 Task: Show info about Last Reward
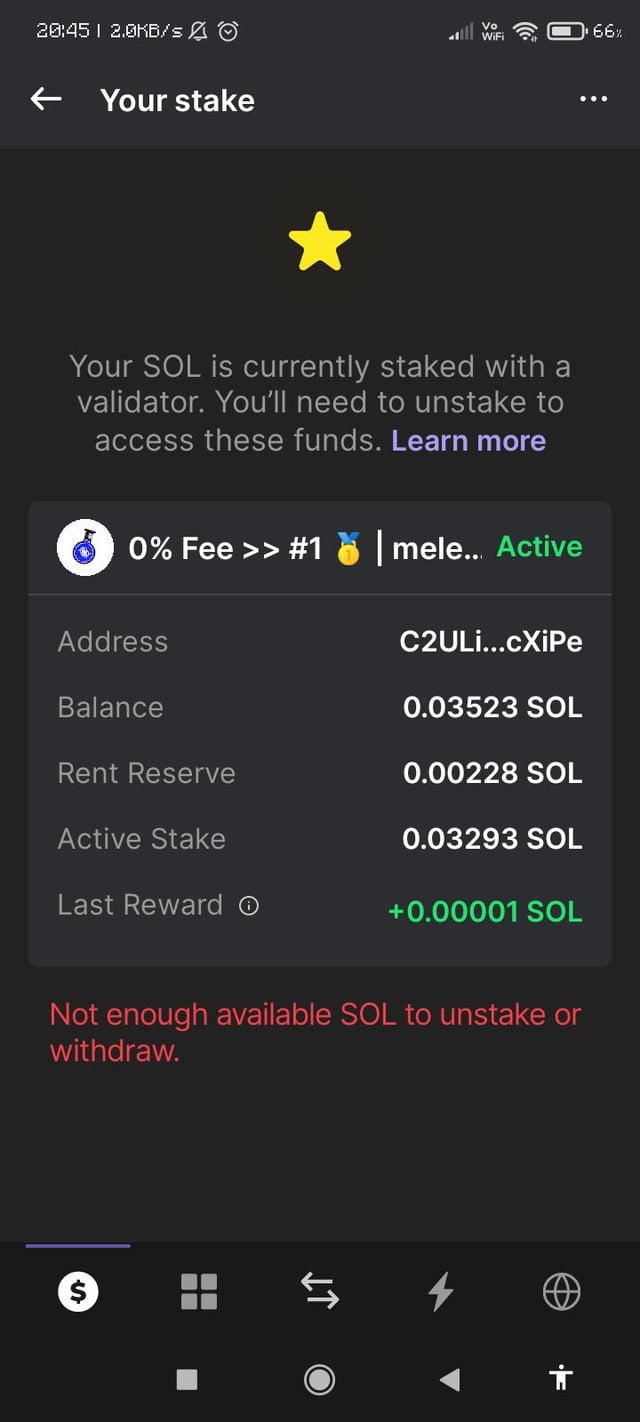(249, 906)
